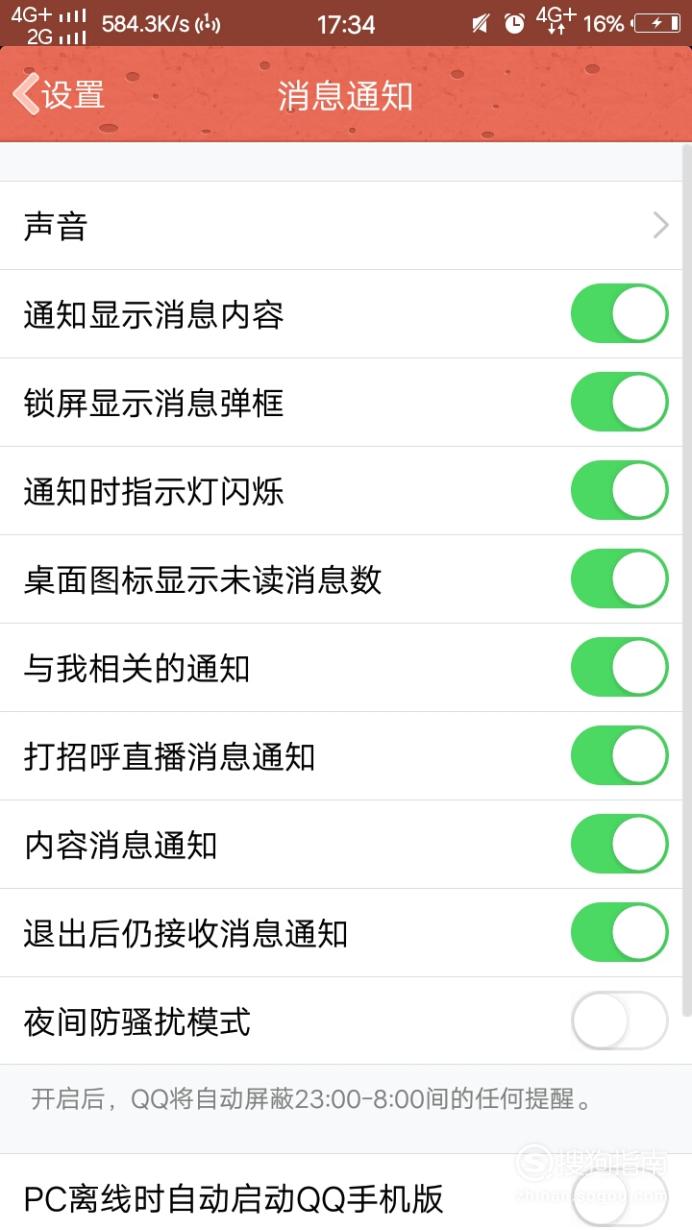Turn off 内容消息通知 switch
This screenshot has width=692, height=1230.
tap(619, 844)
